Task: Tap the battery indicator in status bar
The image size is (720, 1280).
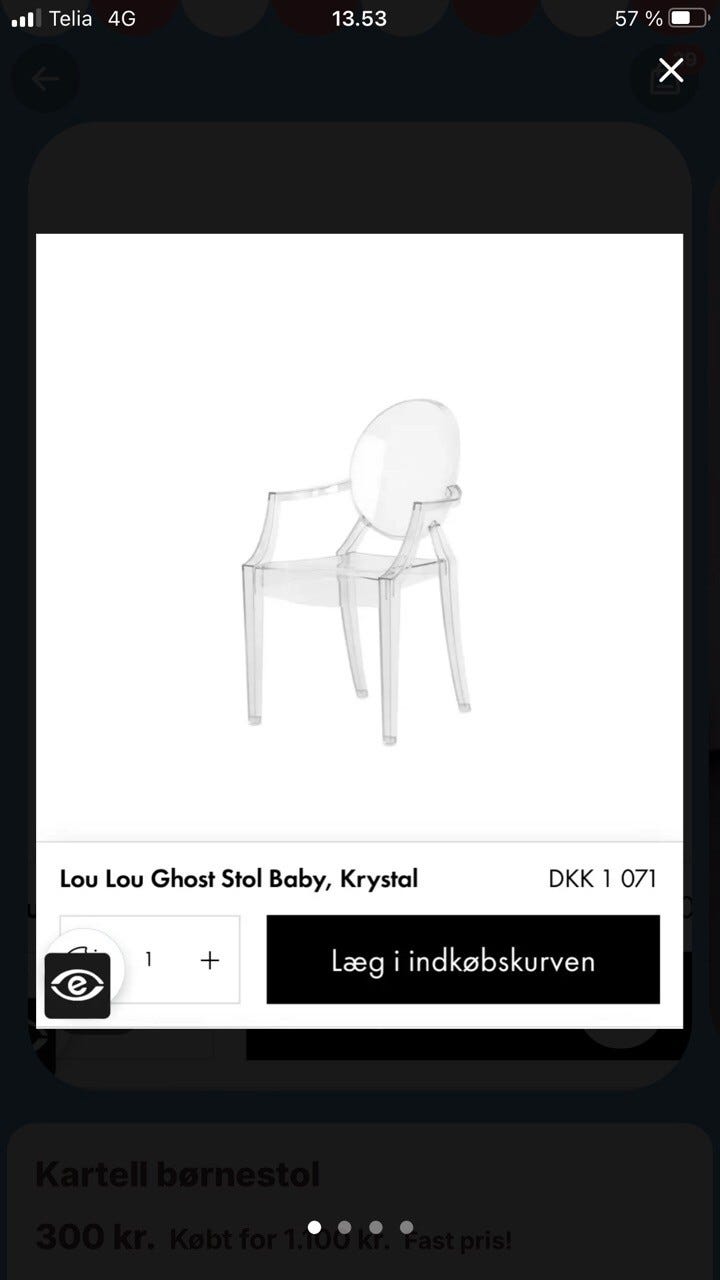Action: click(686, 17)
